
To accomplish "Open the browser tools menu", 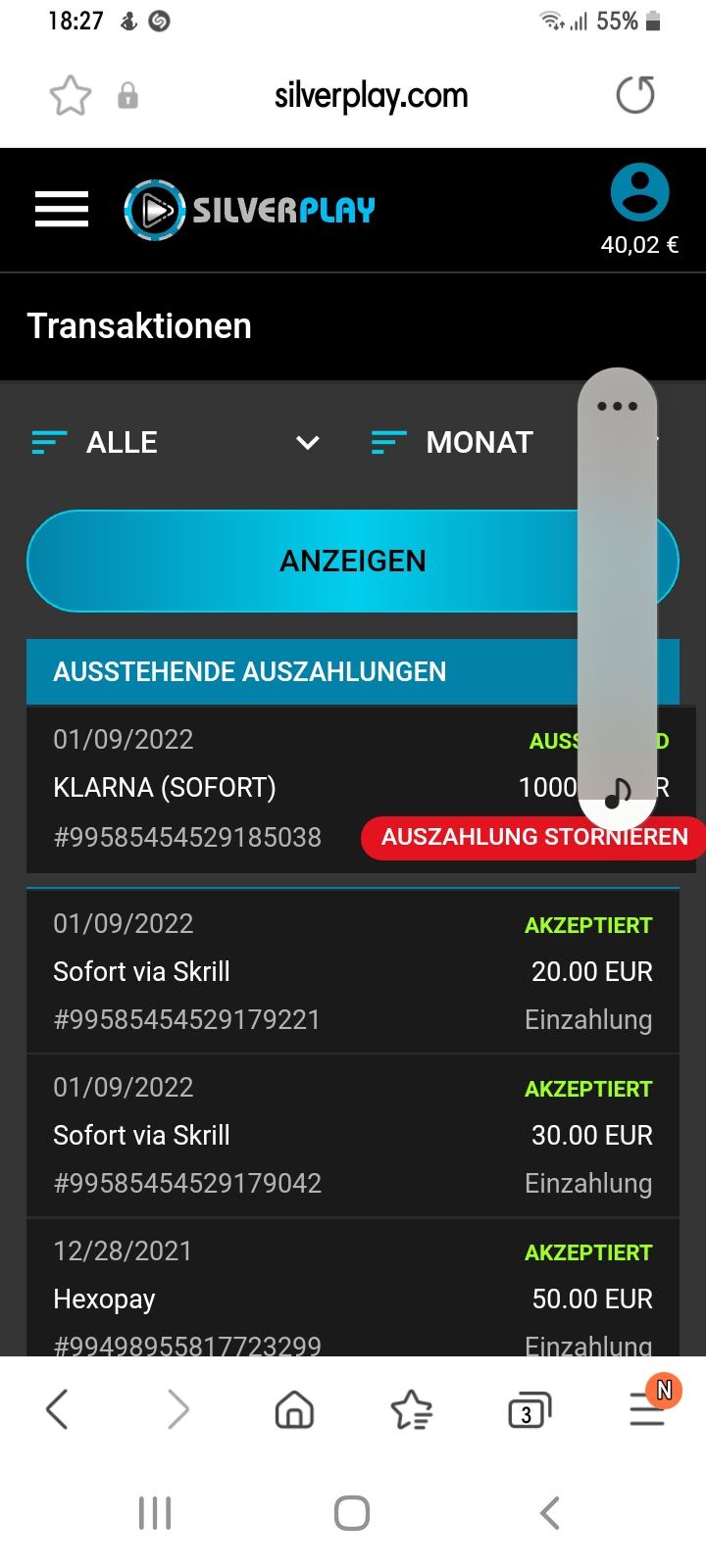I will (x=647, y=1410).
